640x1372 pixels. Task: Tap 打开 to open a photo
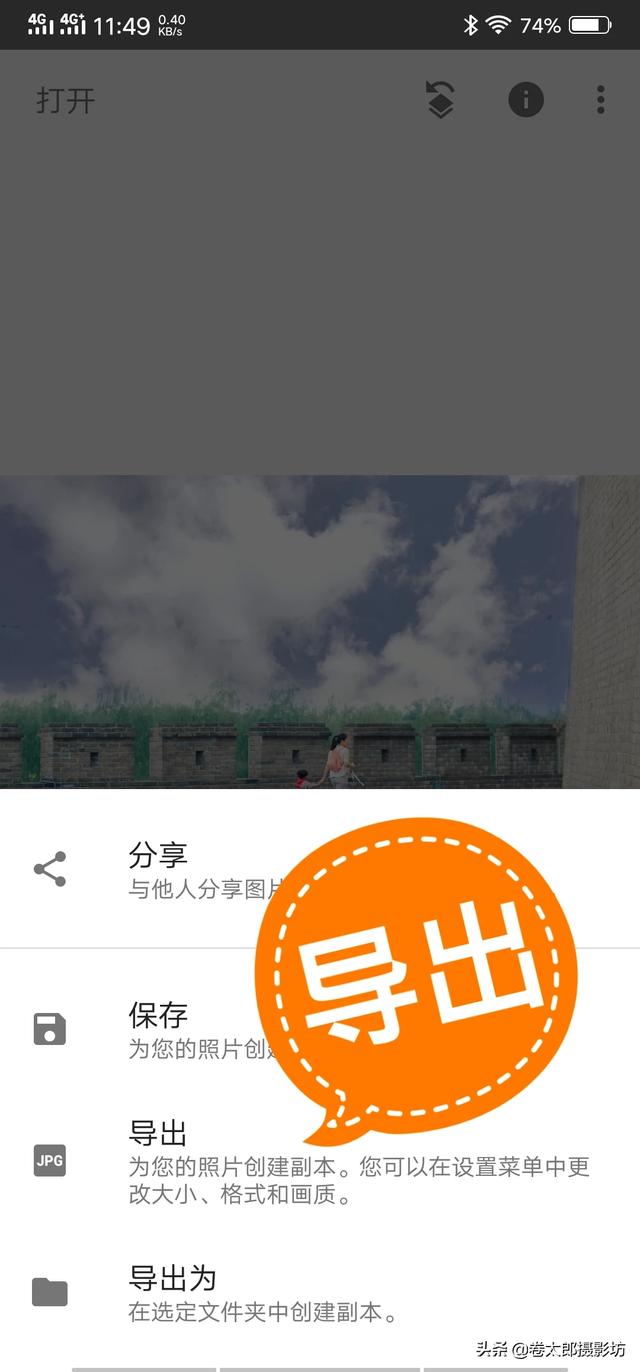click(x=66, y=100)
